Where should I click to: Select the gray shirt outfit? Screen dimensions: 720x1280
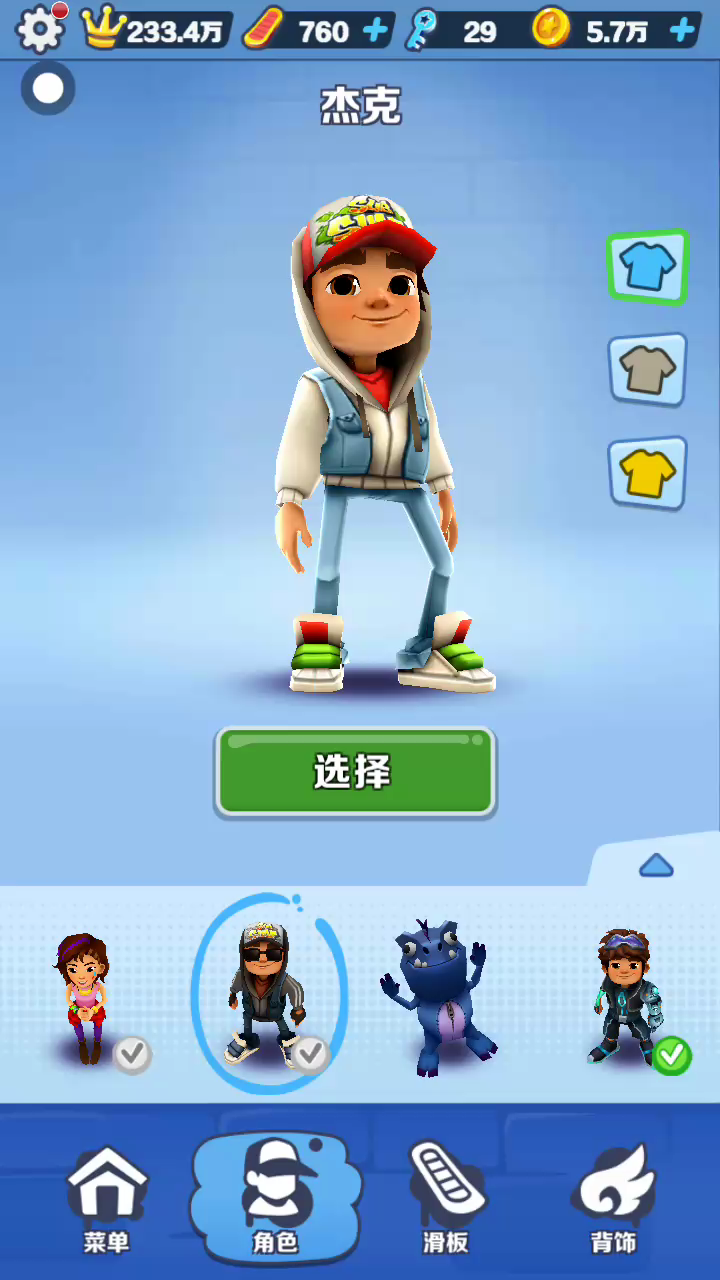[x=647, y=370]
